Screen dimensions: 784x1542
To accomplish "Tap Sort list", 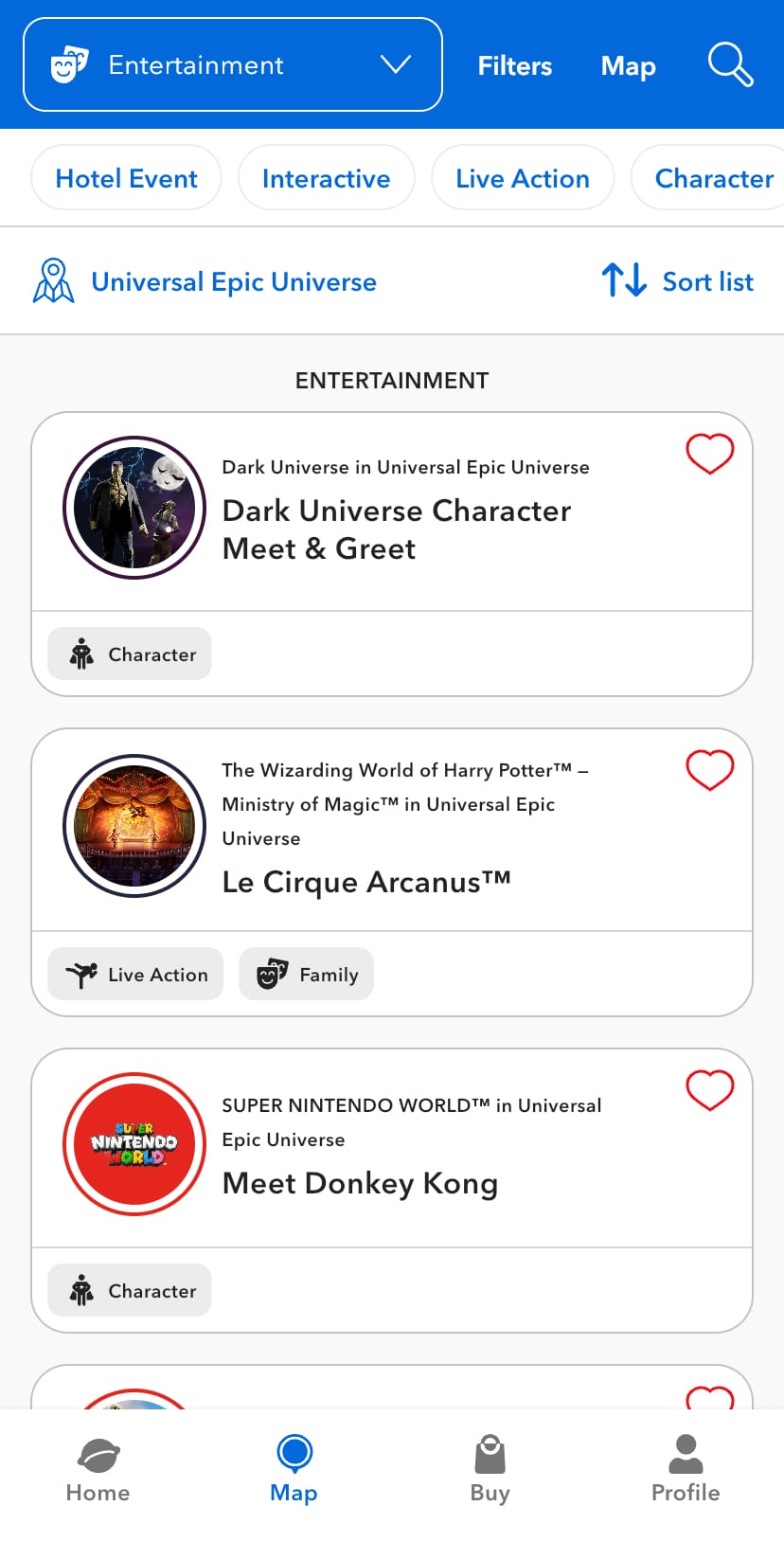I will point(678,281).
